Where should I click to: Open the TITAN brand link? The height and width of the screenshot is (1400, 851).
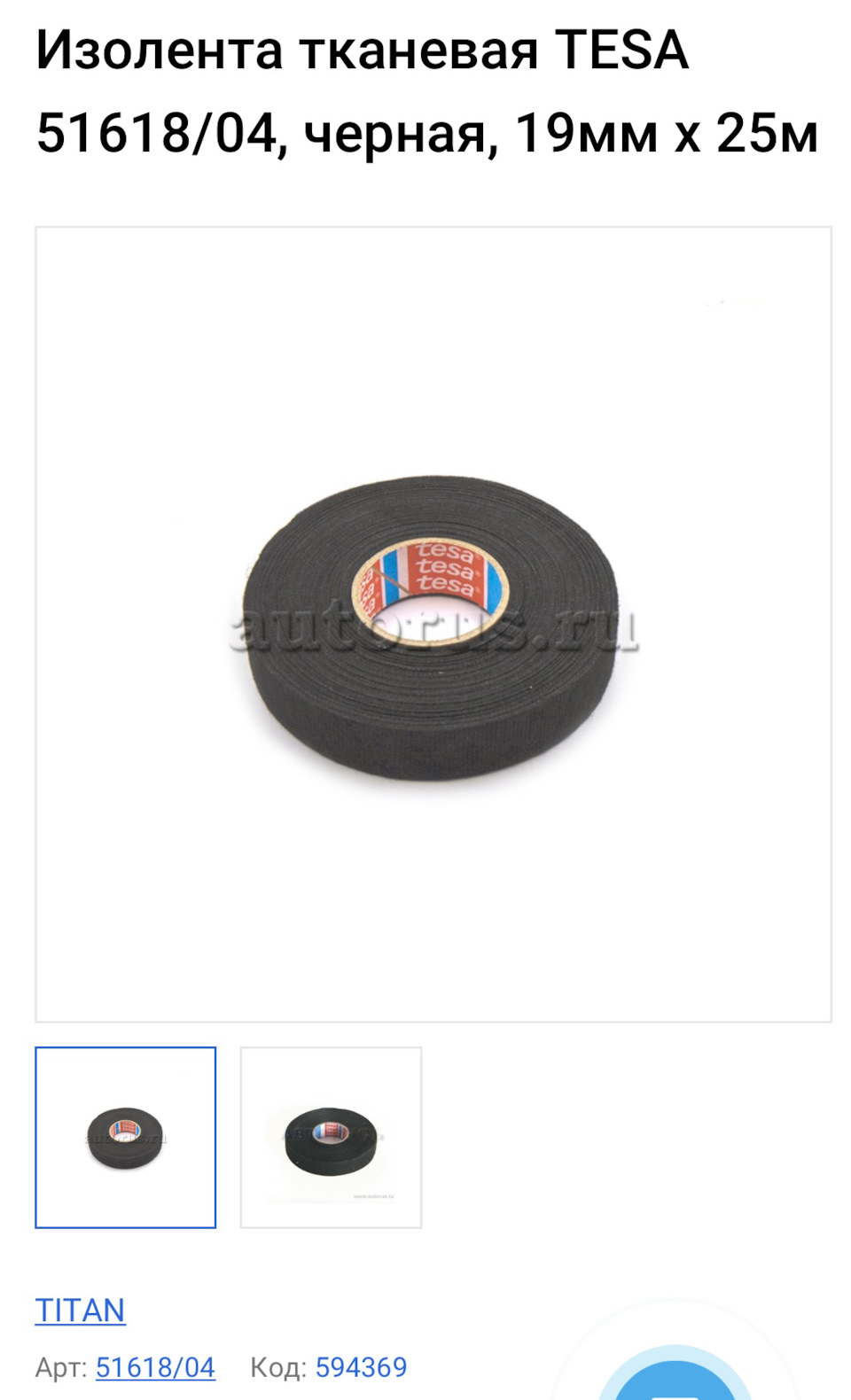80,1310
